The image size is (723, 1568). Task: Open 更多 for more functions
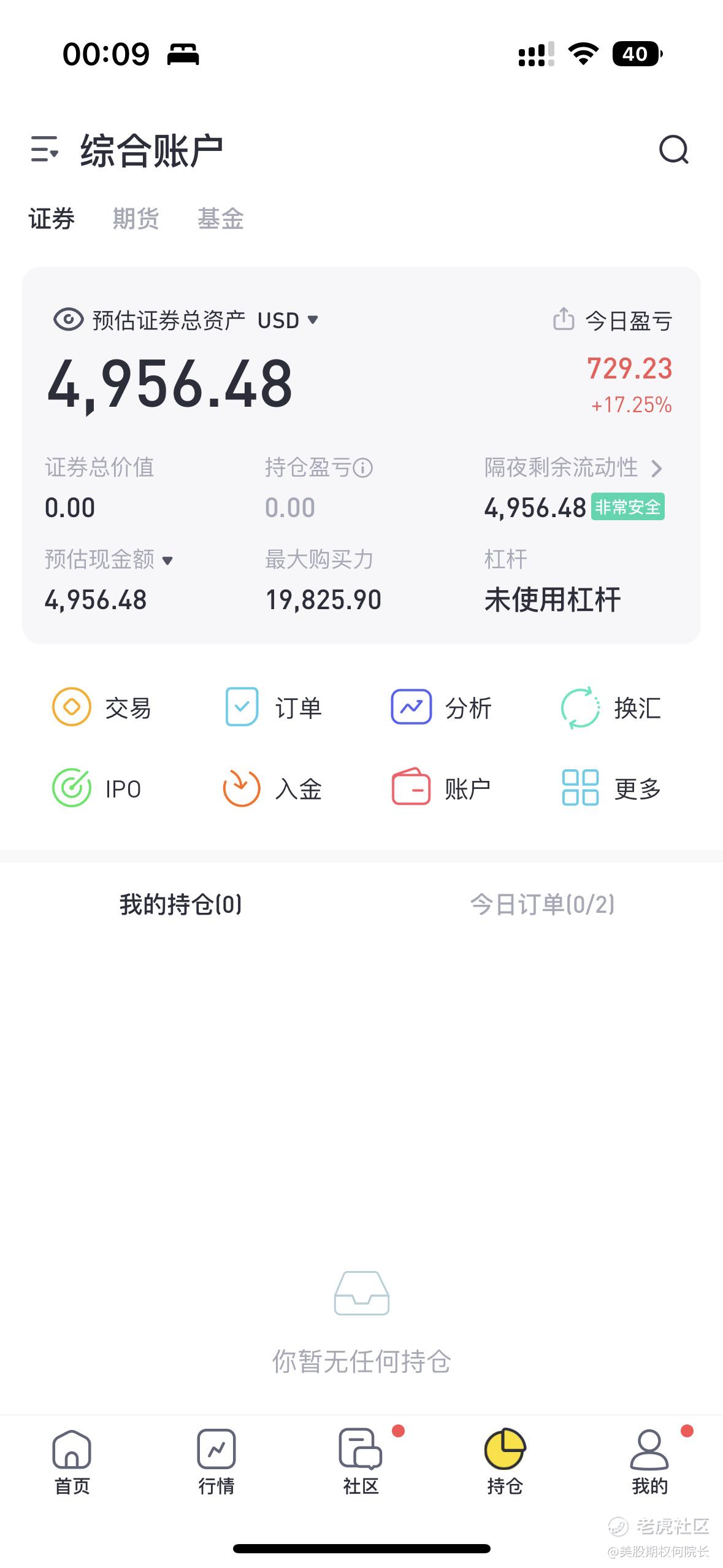pos(611,788)
